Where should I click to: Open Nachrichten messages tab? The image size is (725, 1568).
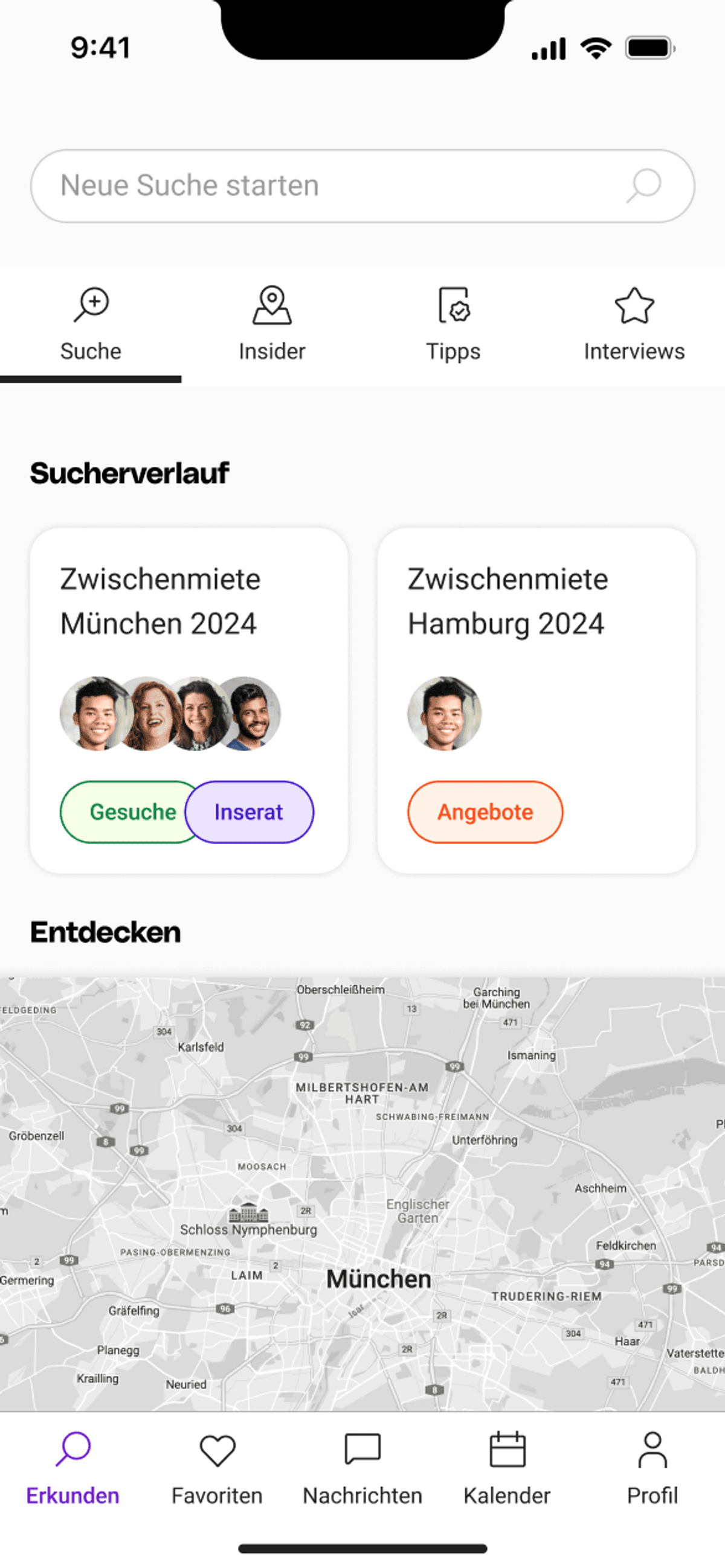(362, 1468)
